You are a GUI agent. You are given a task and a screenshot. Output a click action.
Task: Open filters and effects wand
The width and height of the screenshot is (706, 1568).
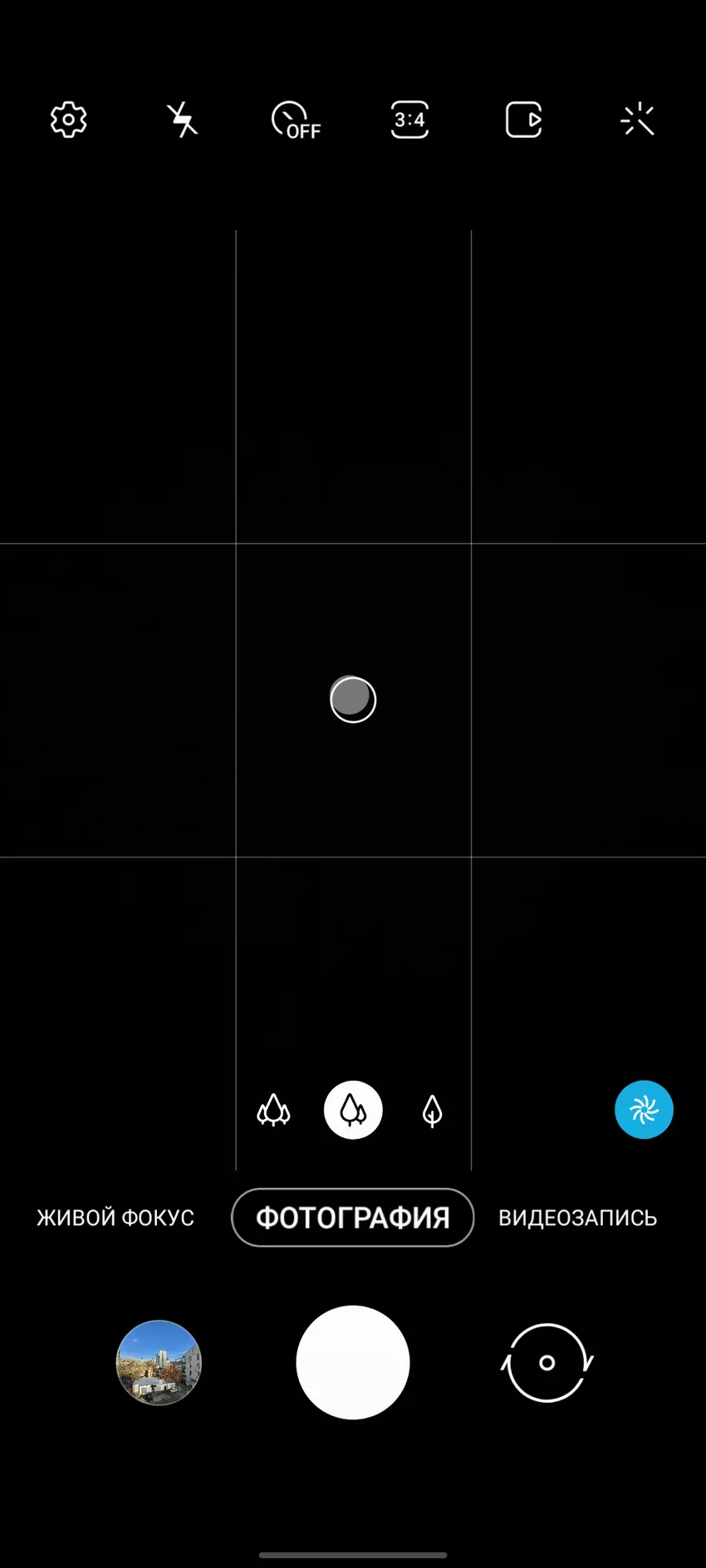637,120
